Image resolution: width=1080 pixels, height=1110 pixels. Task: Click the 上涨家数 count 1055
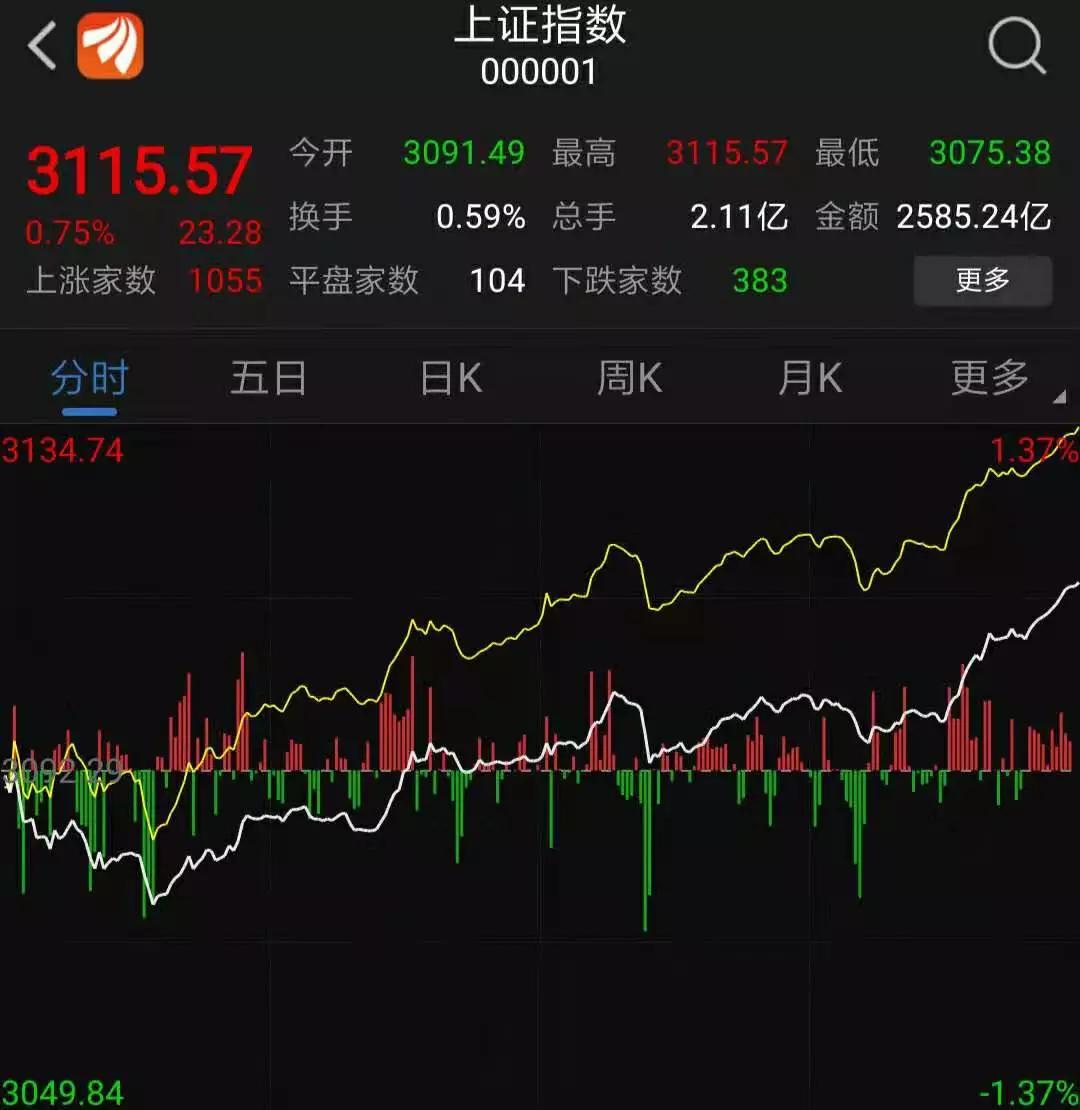[x=226, y=281]
